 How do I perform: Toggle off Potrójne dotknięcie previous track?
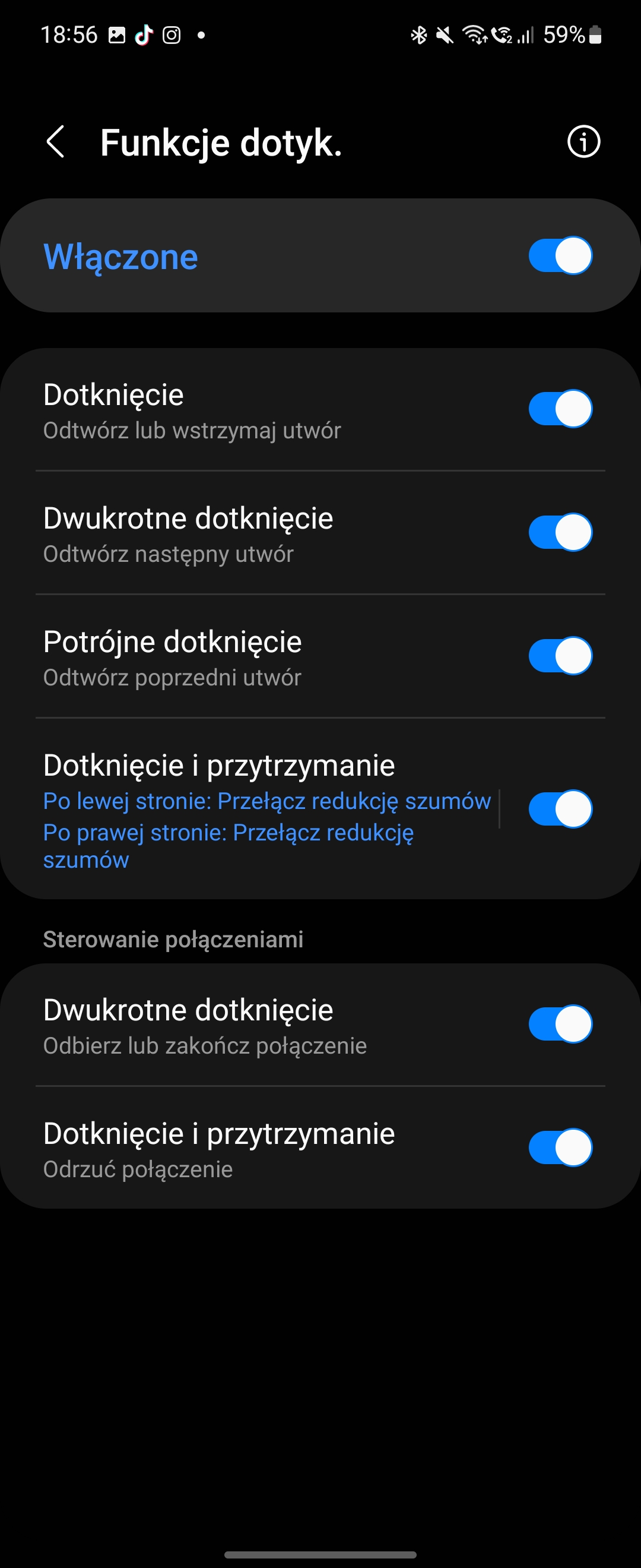click(560, 655)
